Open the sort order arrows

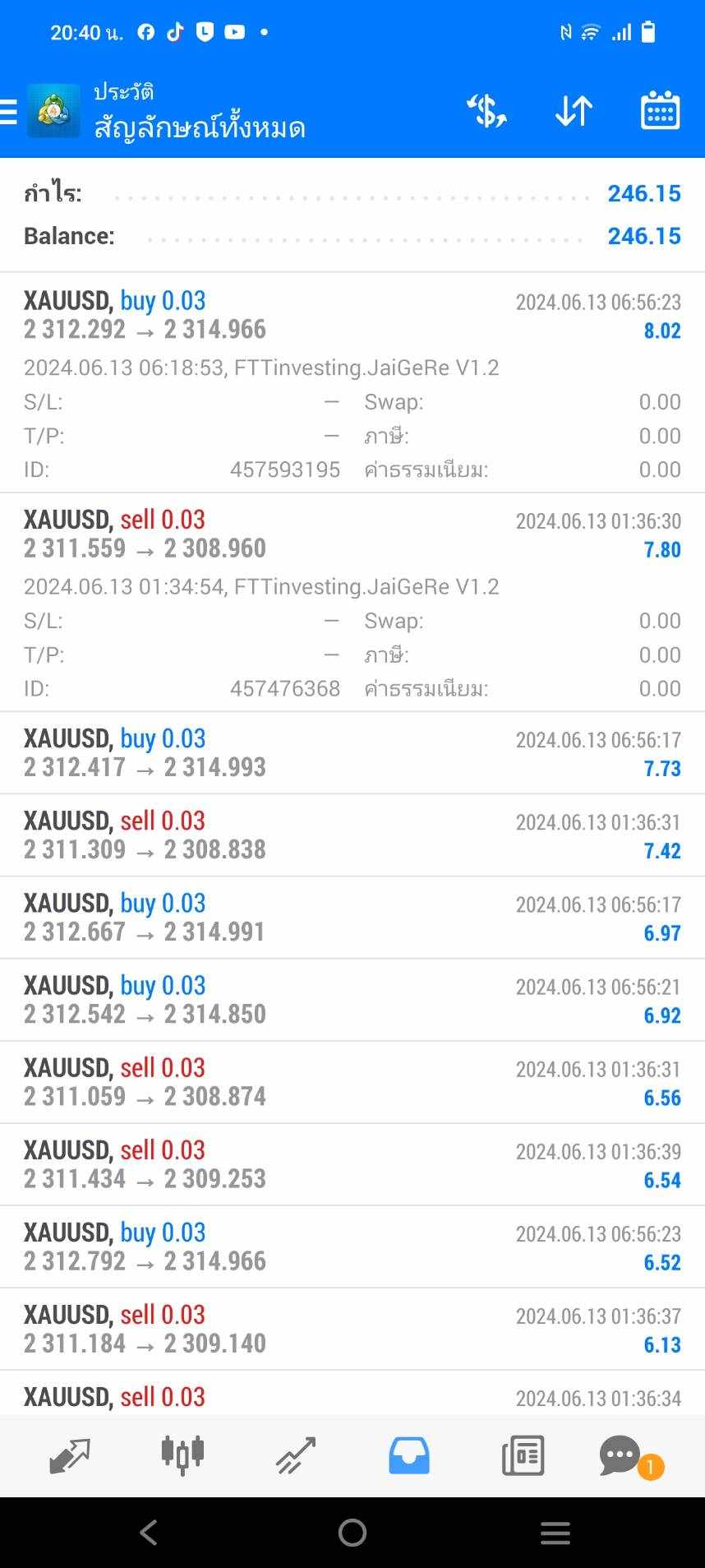(574, 111)
